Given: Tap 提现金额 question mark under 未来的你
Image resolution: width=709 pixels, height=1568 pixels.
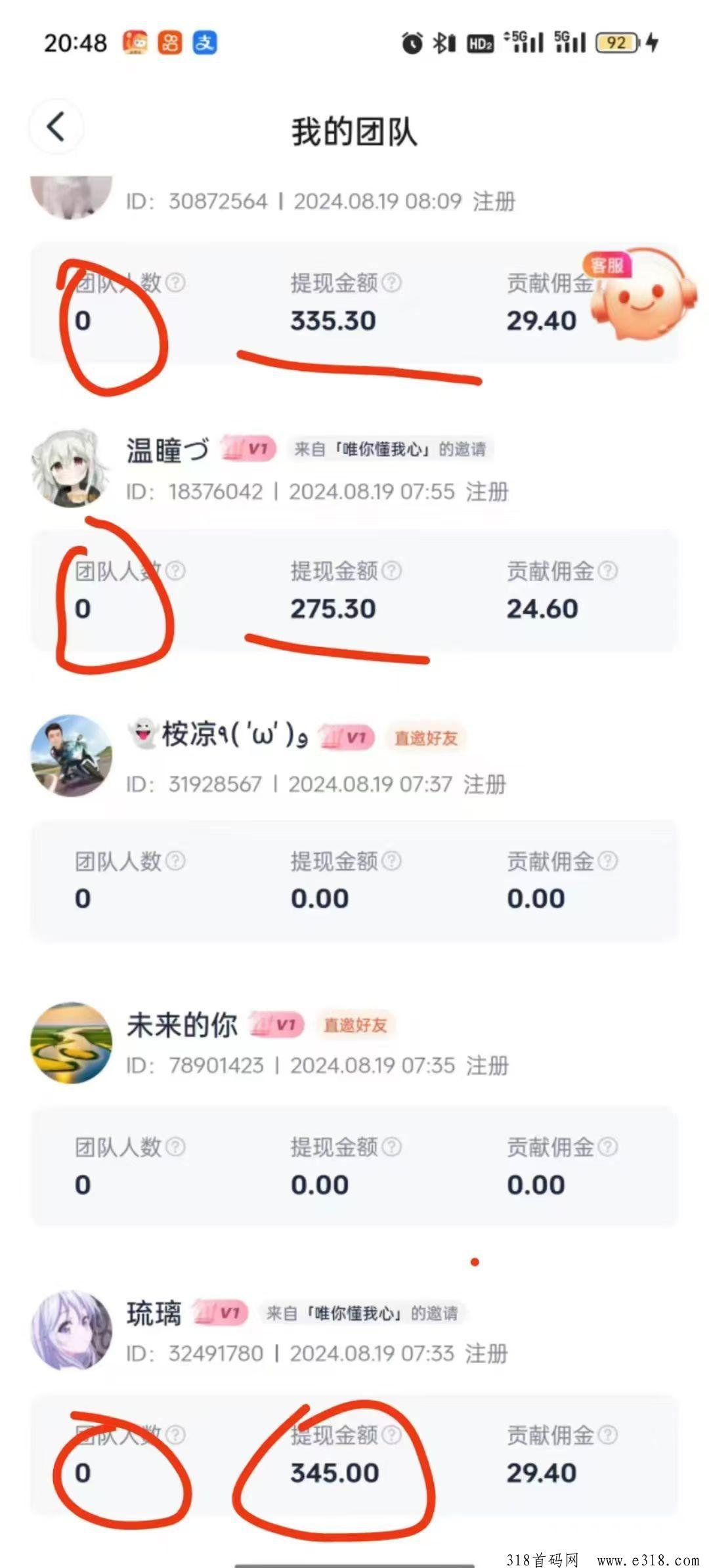Looking at the screenshot, I should click(392, 1147).
